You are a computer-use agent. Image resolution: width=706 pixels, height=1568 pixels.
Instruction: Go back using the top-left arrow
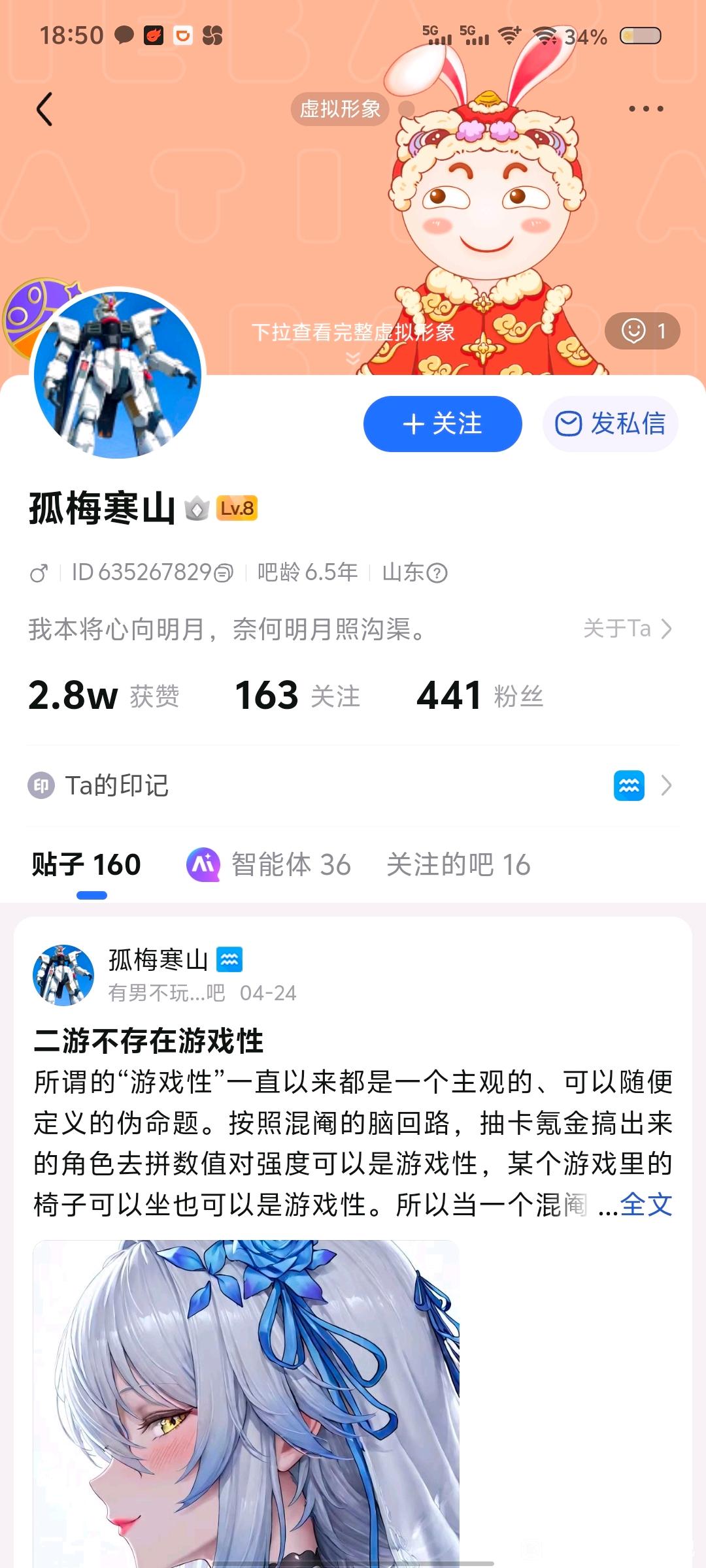pos(44,109)
